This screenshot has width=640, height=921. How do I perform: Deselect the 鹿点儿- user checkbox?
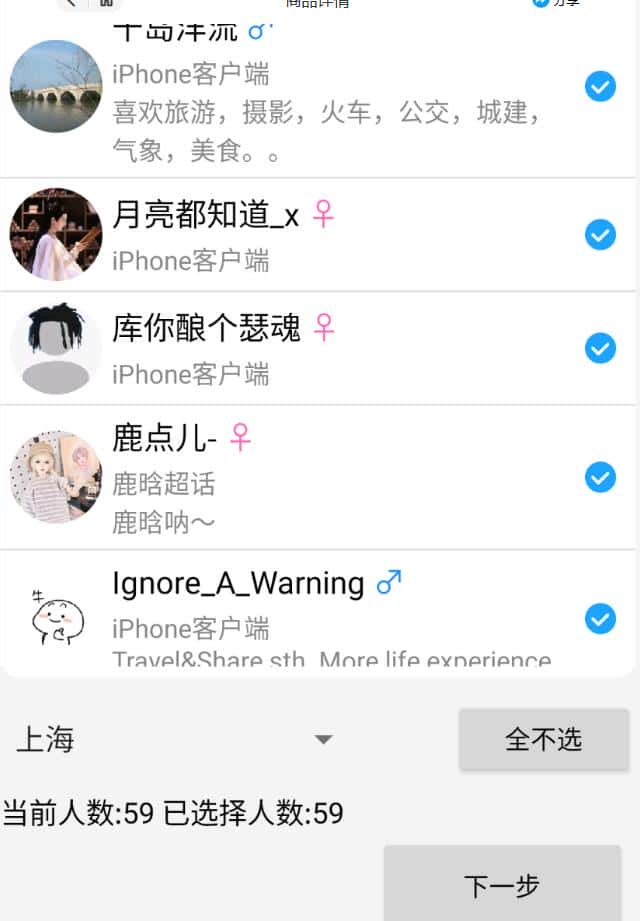600,477
